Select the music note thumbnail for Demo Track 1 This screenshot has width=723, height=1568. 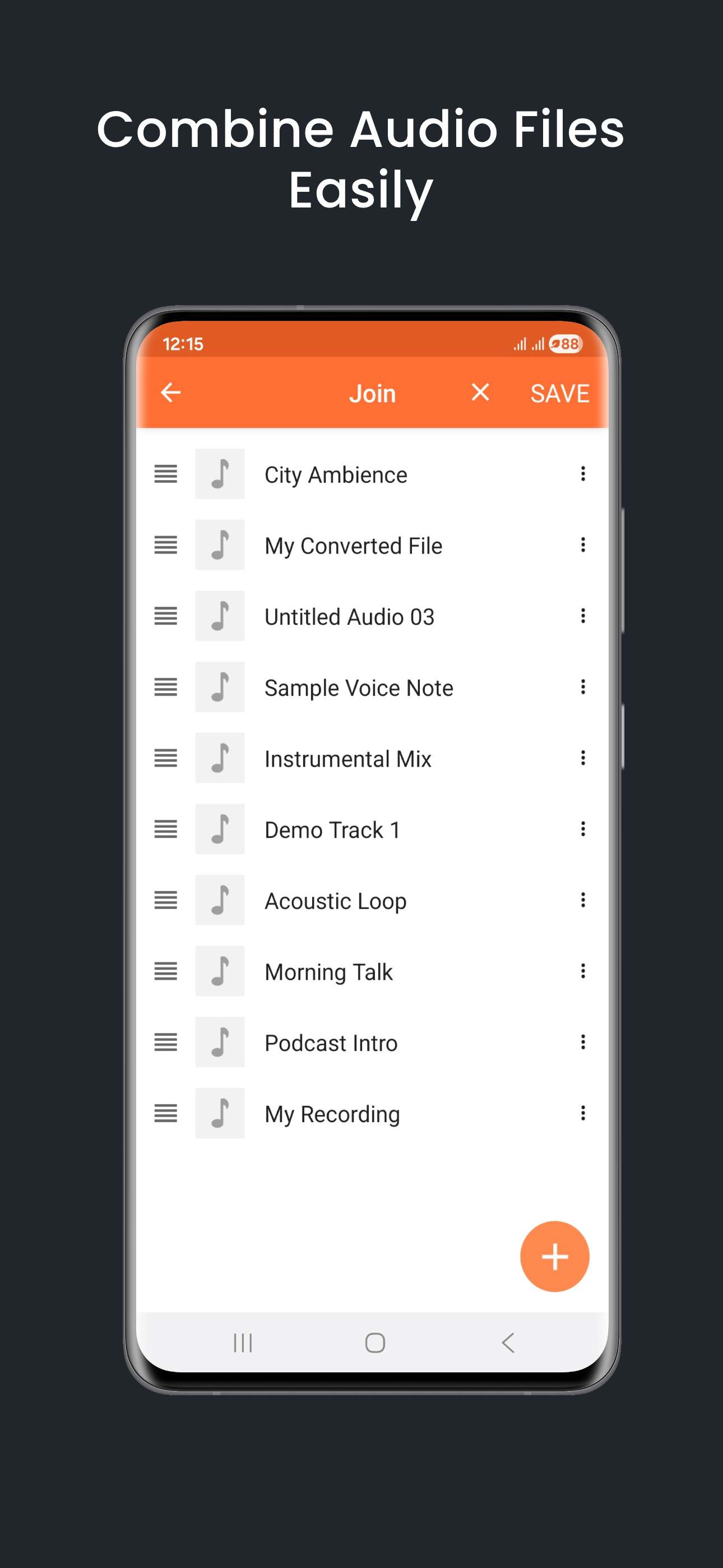[220, 829]
